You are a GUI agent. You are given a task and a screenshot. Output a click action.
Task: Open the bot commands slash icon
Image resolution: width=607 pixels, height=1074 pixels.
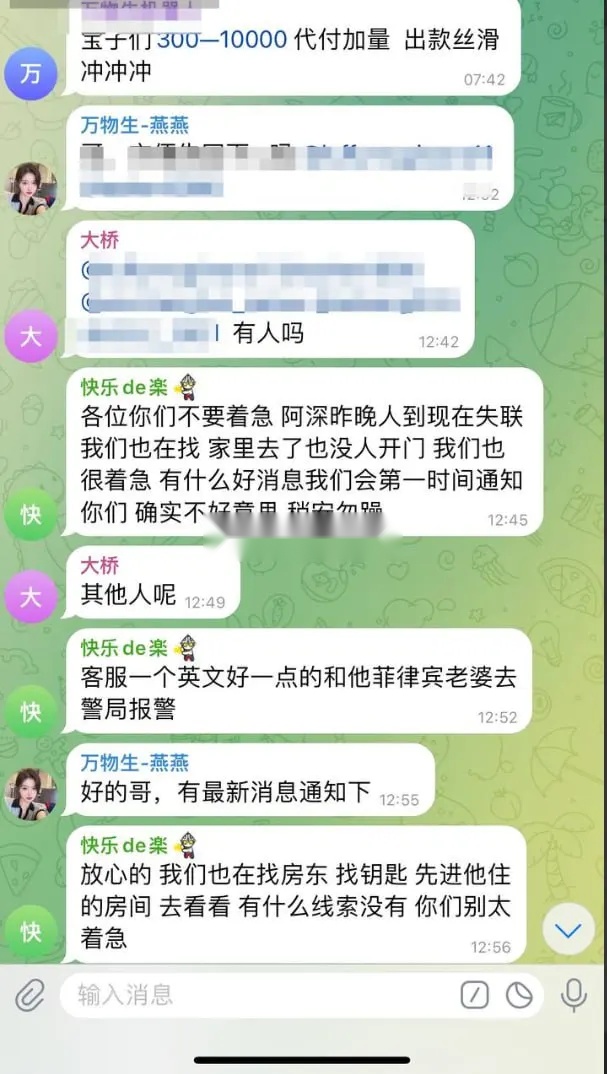coord(474,995)
